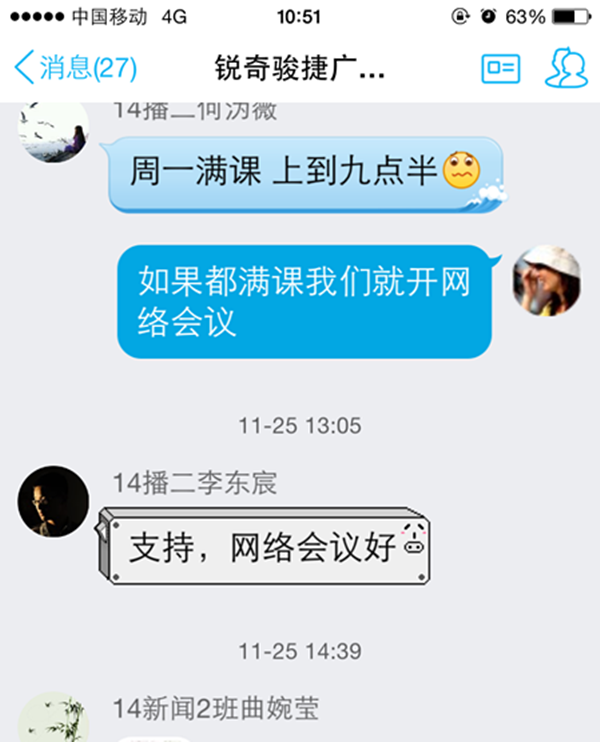Image resolution: width=600 pixels, height=742 pixels.
Task: Open the group members icon
Action: pos(566,67)
